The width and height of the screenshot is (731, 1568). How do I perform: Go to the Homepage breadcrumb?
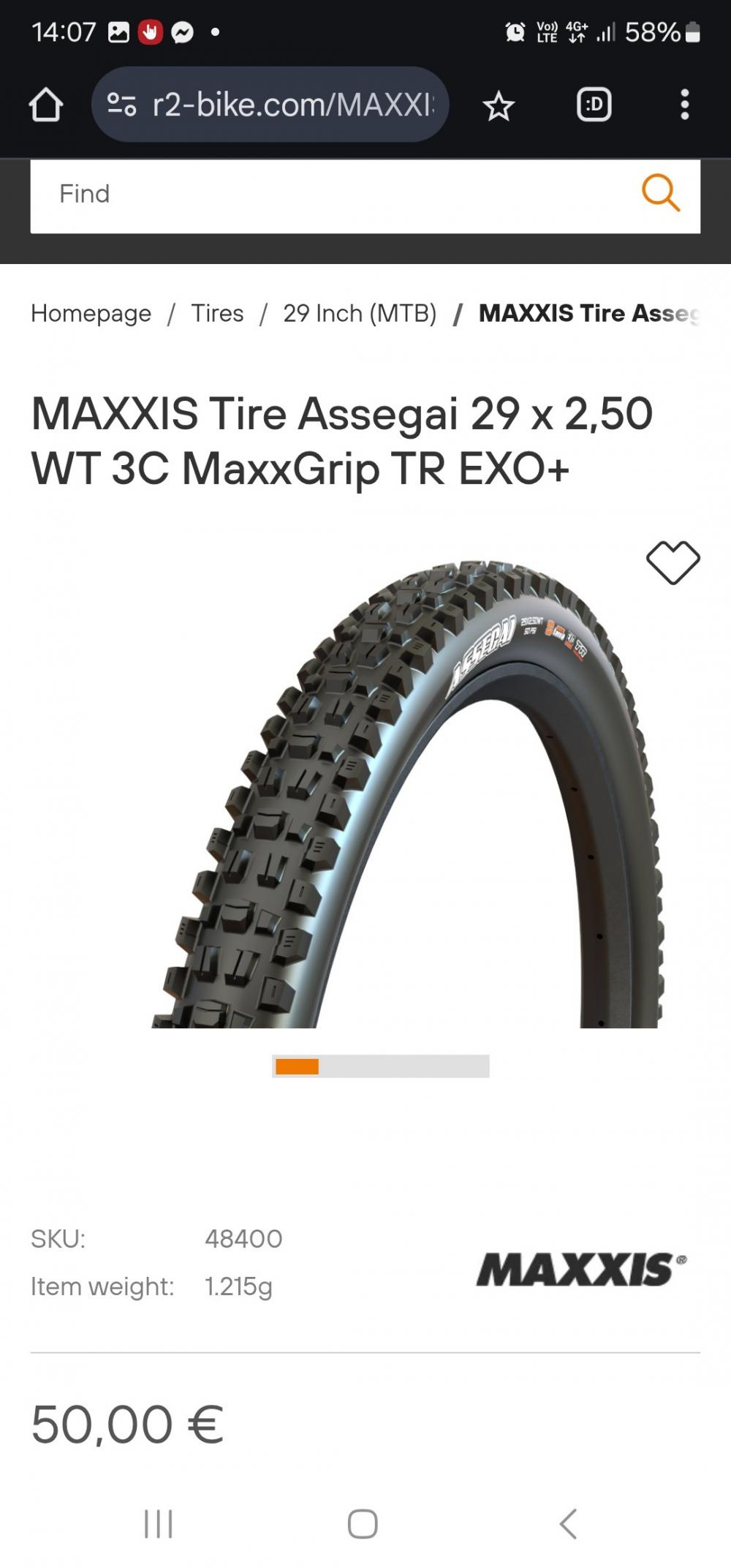91,313
